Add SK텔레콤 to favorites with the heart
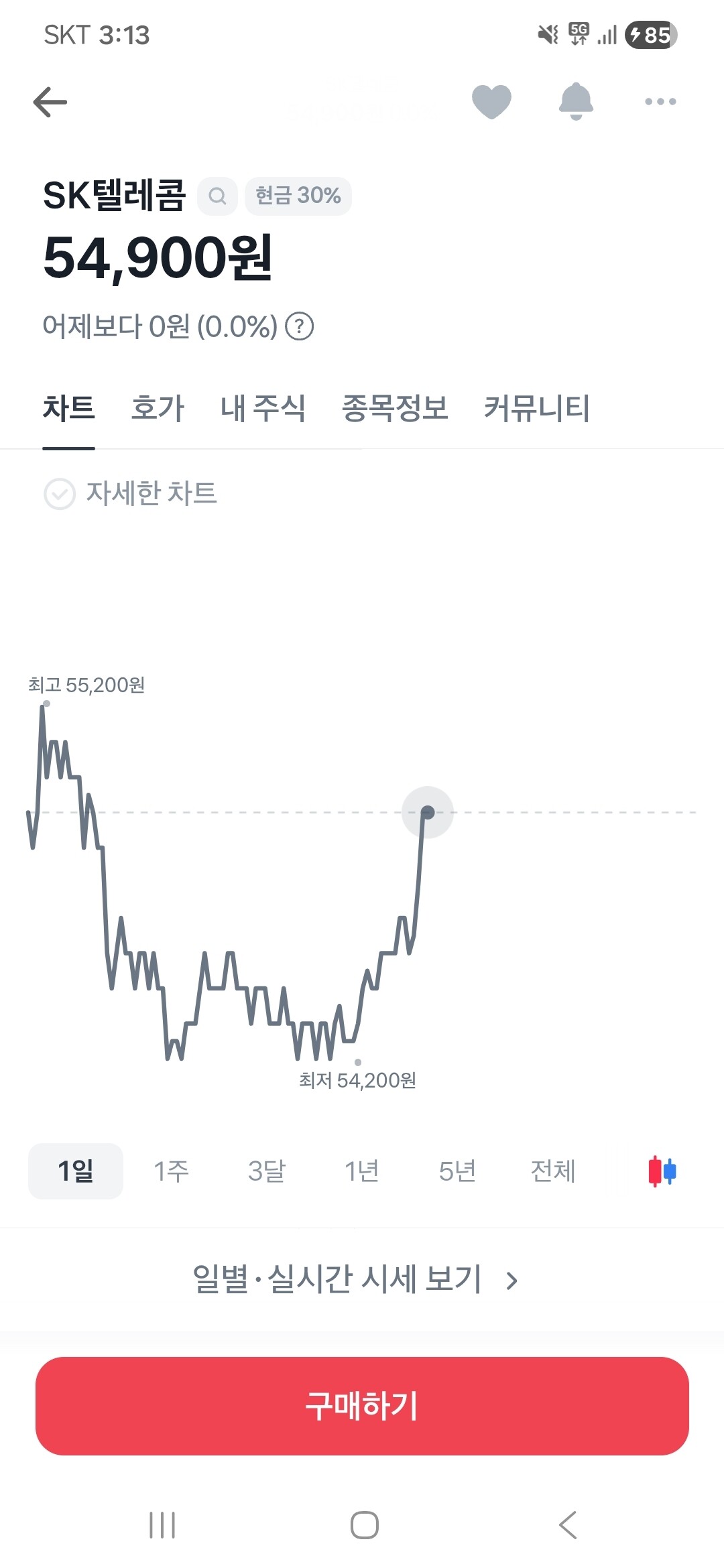This screenshot has width=724, height=1568. pos(491,102)
